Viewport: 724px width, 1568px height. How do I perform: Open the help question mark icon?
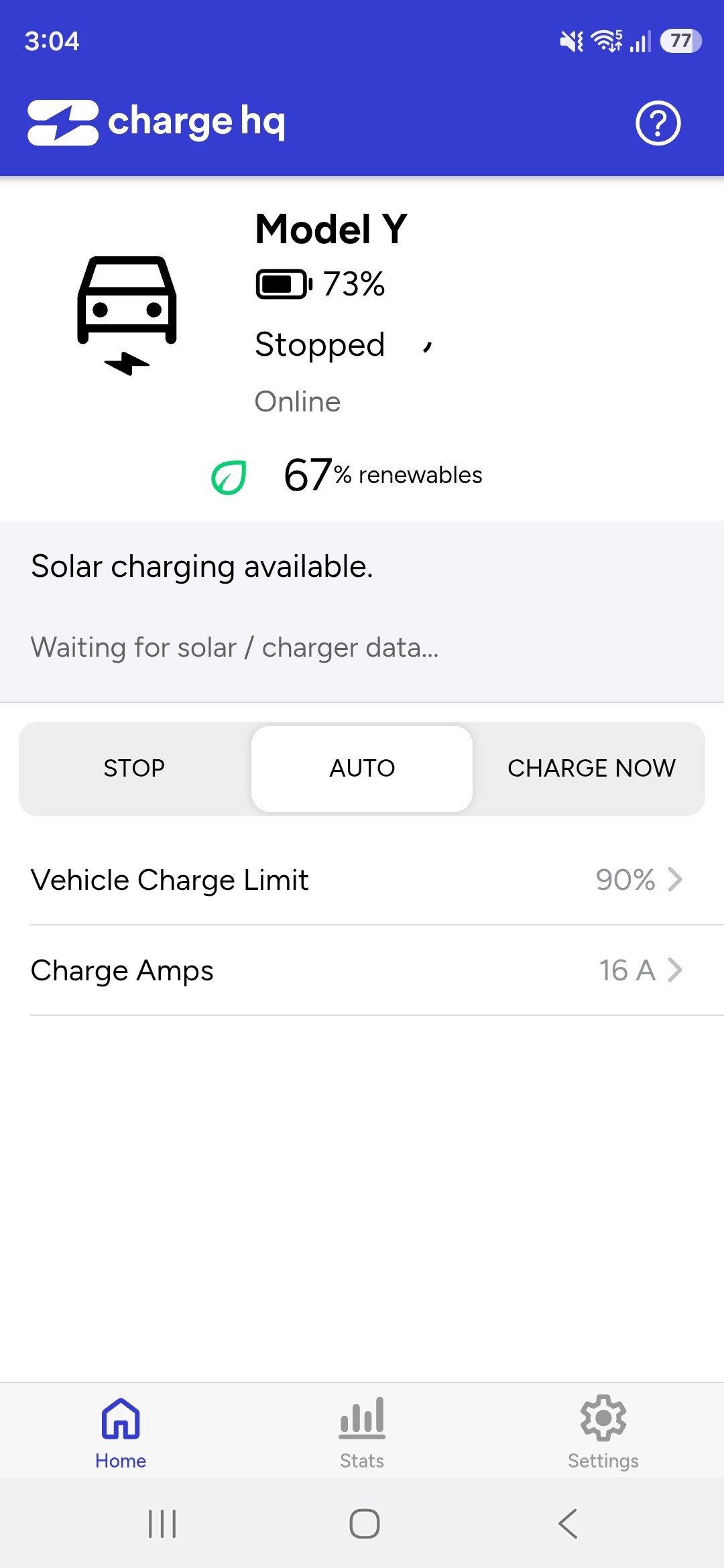point(658,123)
